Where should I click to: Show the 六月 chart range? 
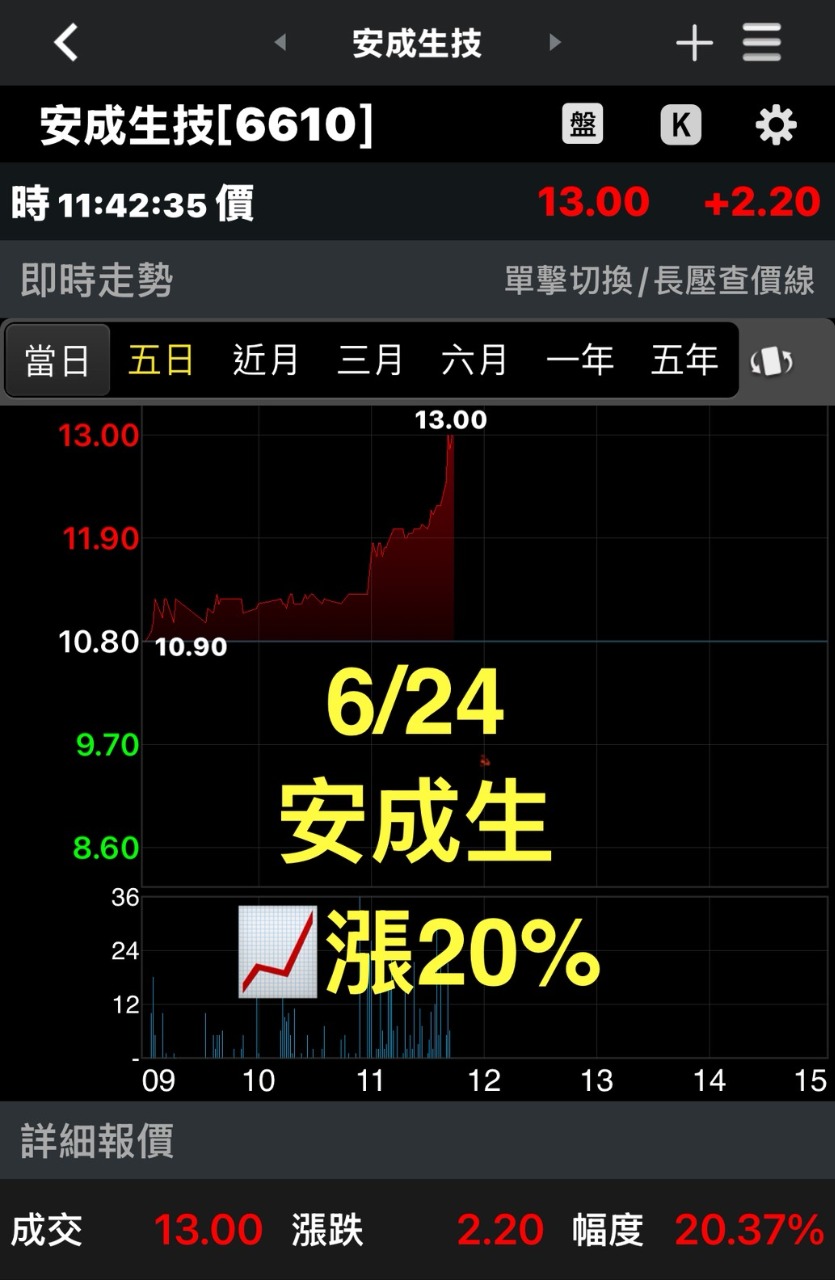[474, 360]
